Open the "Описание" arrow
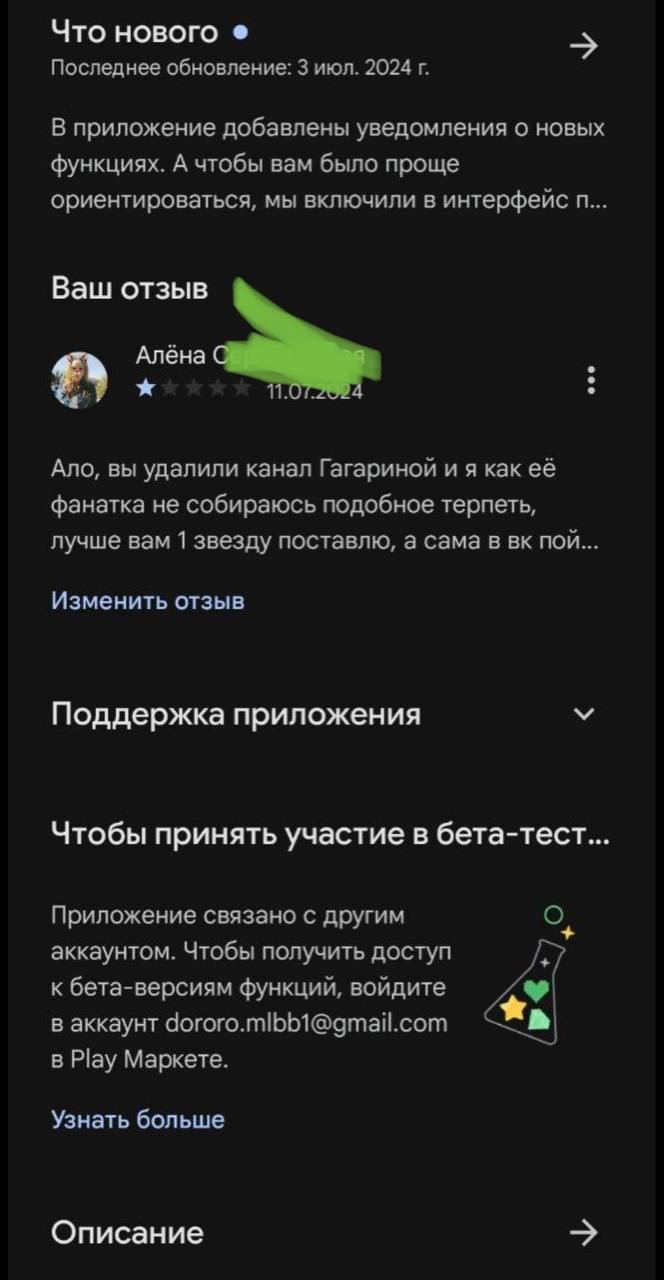Screen dimensions: 664x1280 click(583, 1233)
